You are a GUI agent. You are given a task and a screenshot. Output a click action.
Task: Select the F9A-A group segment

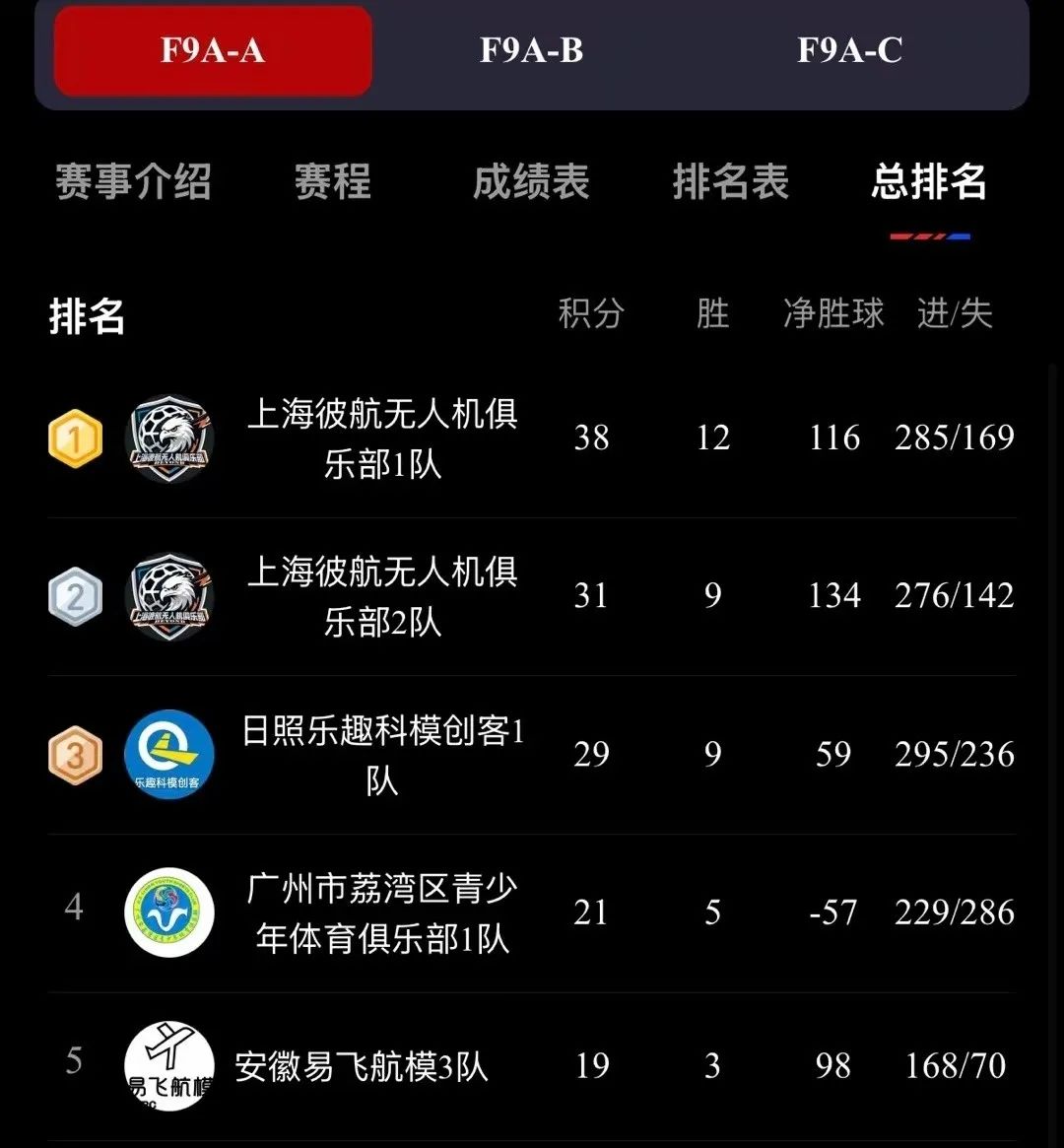213,50
